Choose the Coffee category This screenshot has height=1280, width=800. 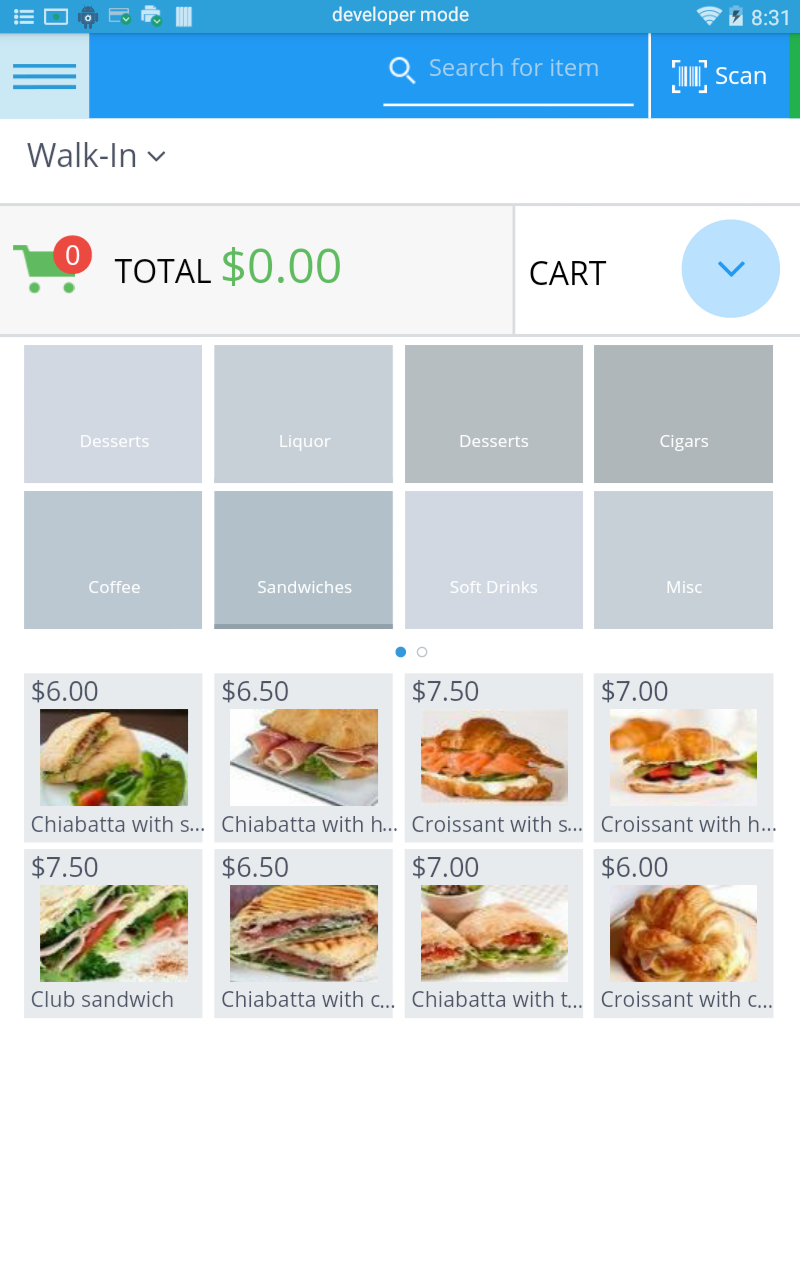[113, 560]
